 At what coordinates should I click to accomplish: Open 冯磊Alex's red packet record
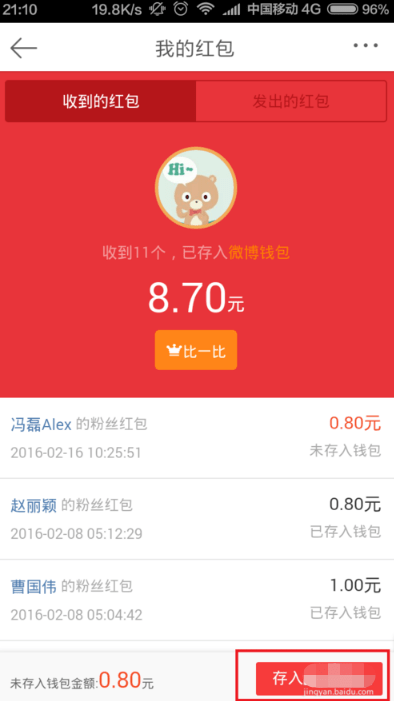point(197,437)
